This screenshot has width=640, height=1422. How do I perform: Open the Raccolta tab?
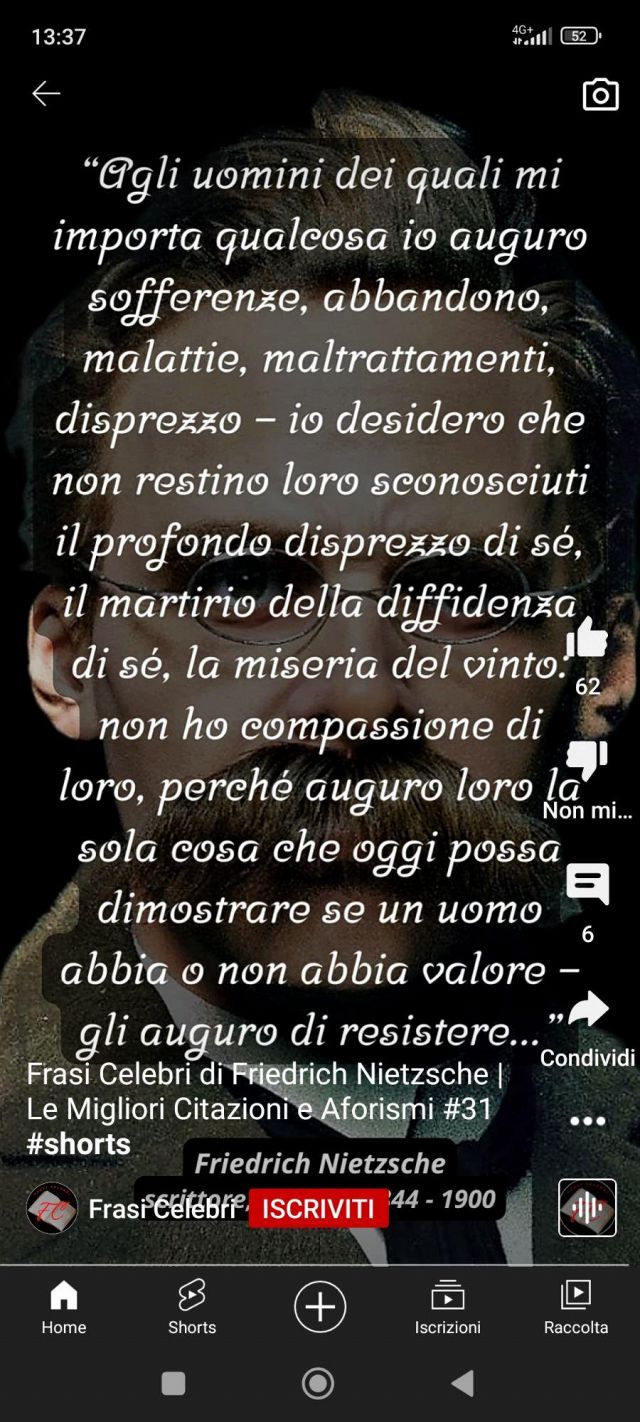click(576, 1308)
